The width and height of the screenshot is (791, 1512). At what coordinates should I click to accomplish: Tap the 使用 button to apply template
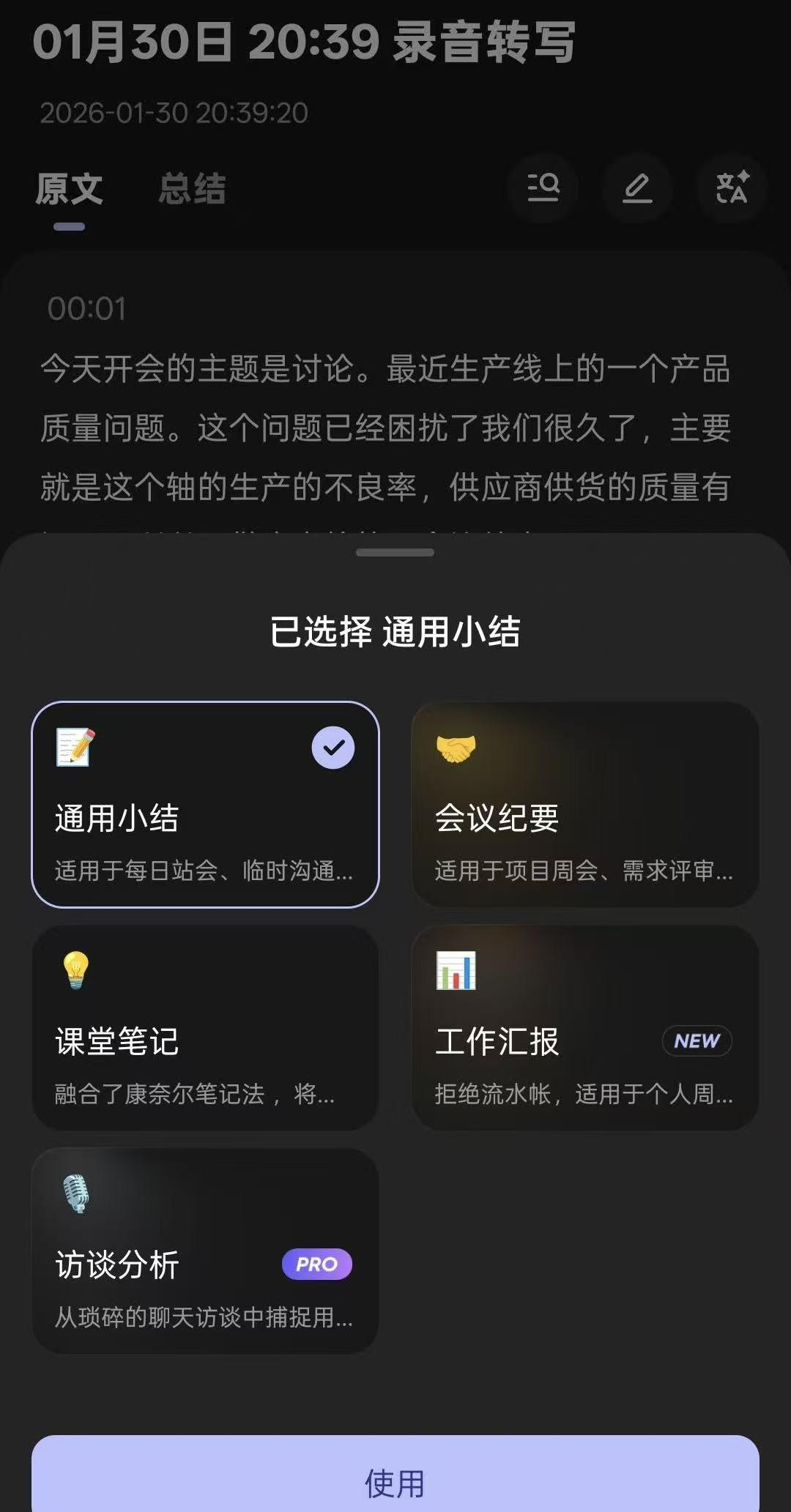(x=395, y=1482)
